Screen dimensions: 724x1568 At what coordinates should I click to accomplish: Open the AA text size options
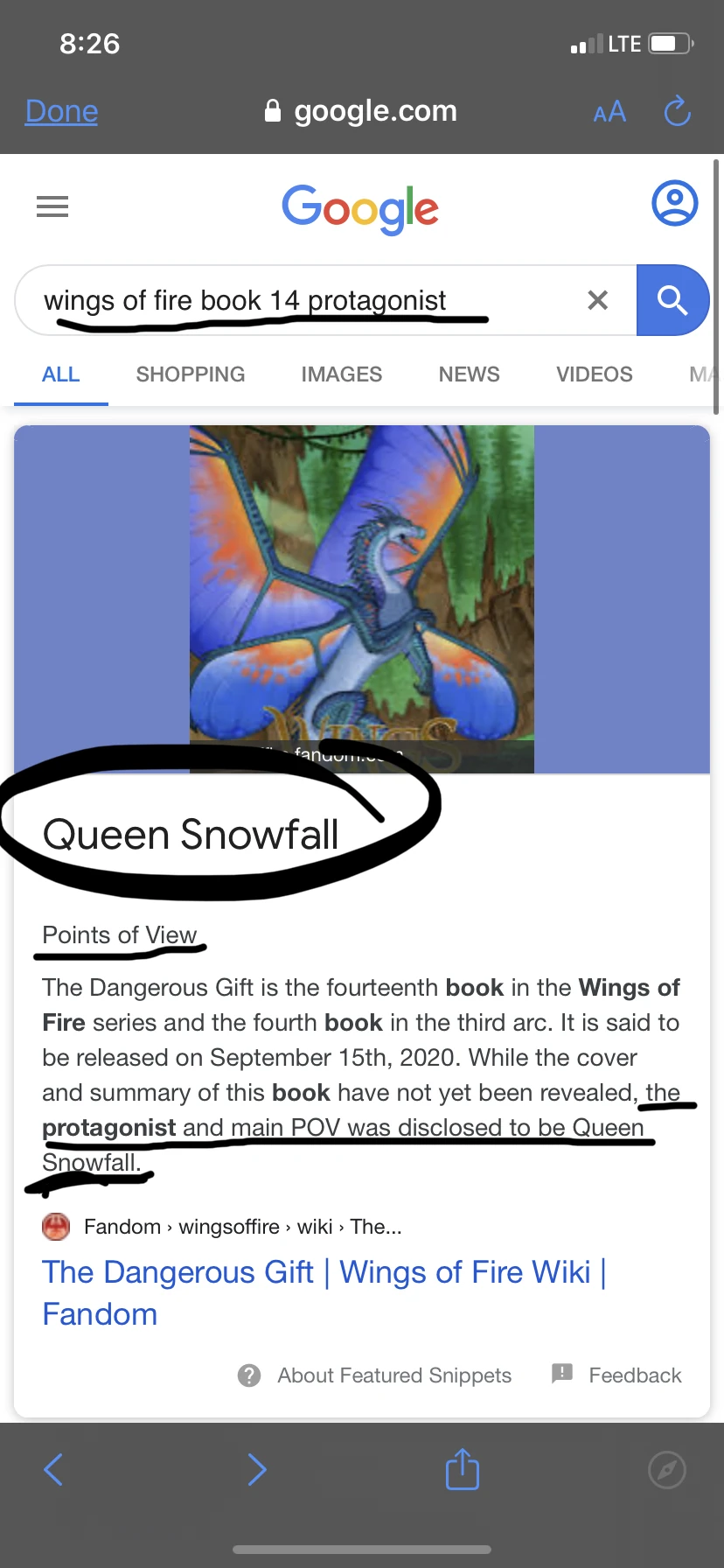(x=609, y=112)
